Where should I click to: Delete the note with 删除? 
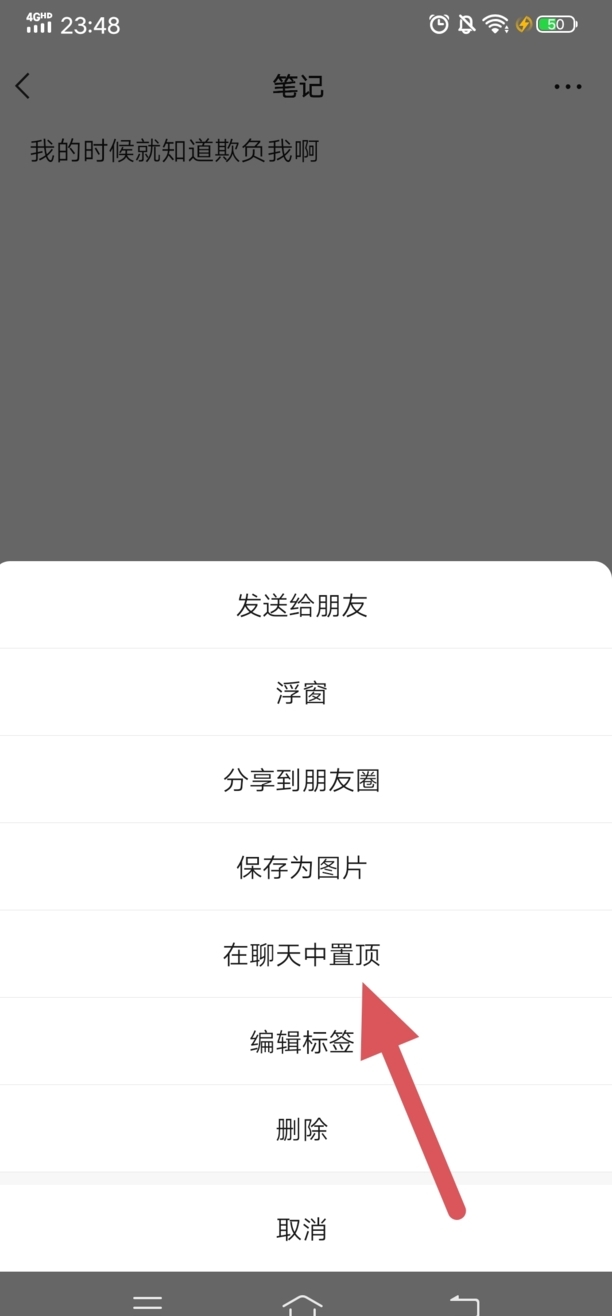coord(306,1129)
